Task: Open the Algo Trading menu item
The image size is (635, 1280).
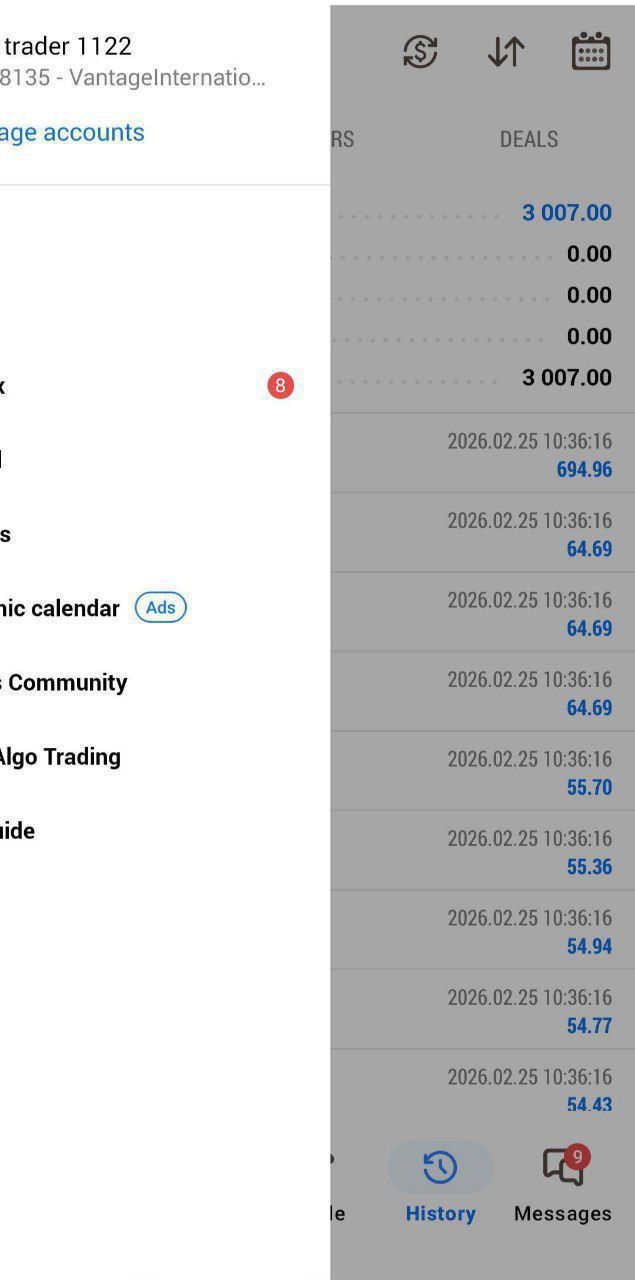Action: click(60, 757)
